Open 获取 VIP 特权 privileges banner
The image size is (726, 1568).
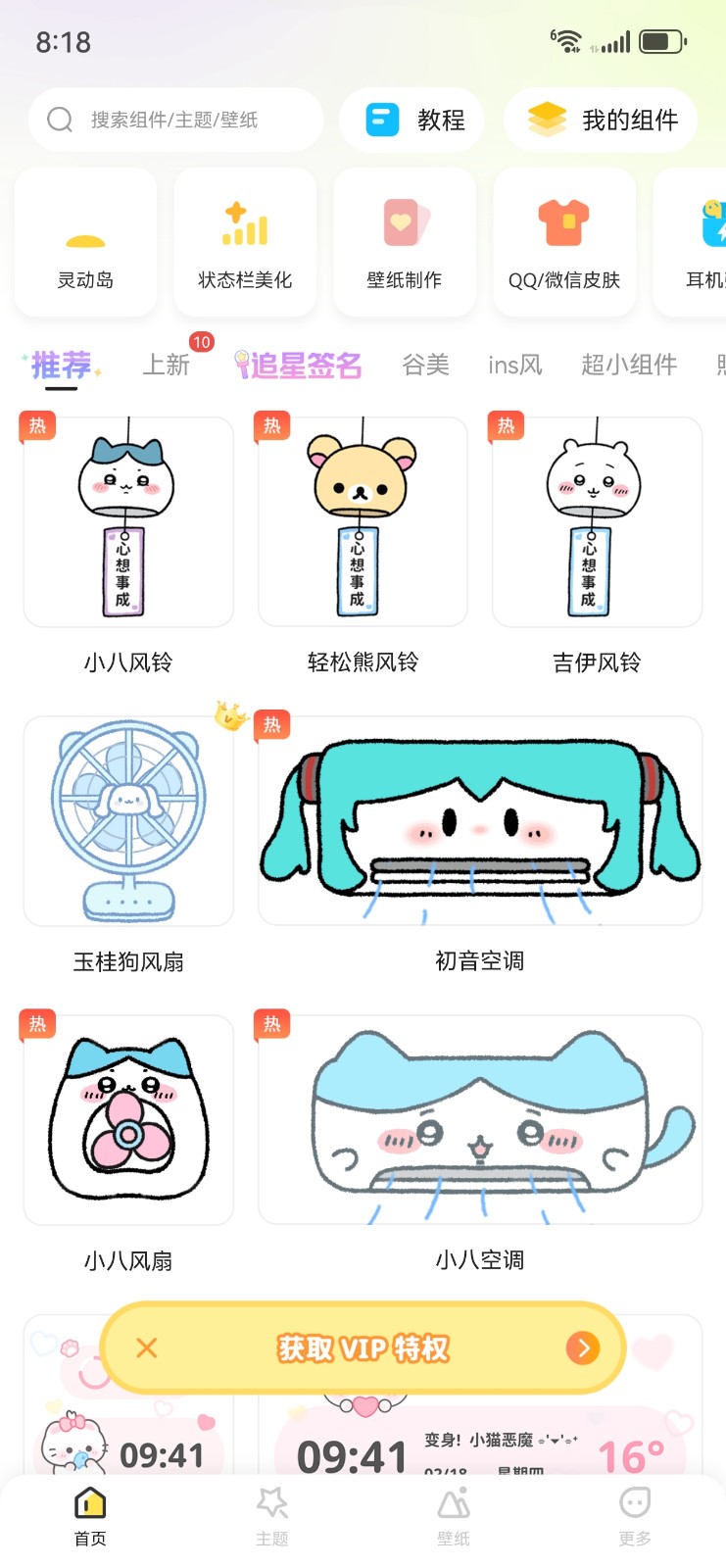coord(363,1347)
